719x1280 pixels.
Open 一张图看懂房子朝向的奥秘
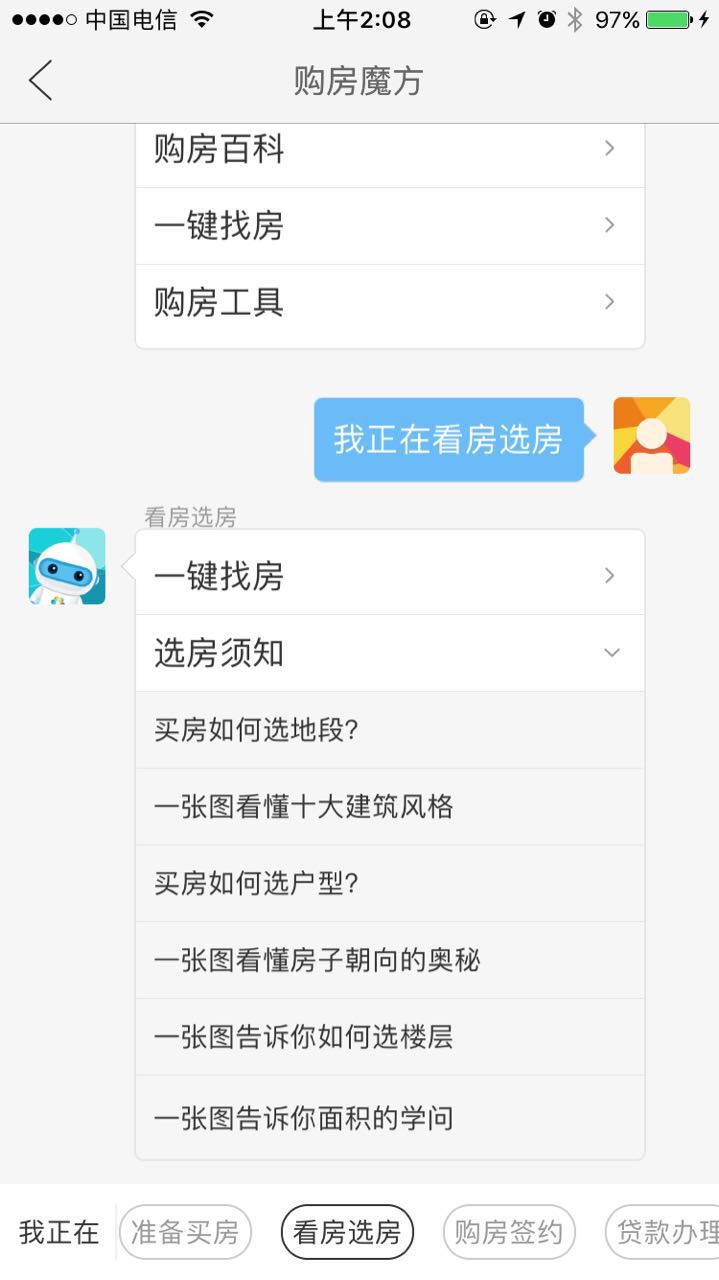coord(389,960)
